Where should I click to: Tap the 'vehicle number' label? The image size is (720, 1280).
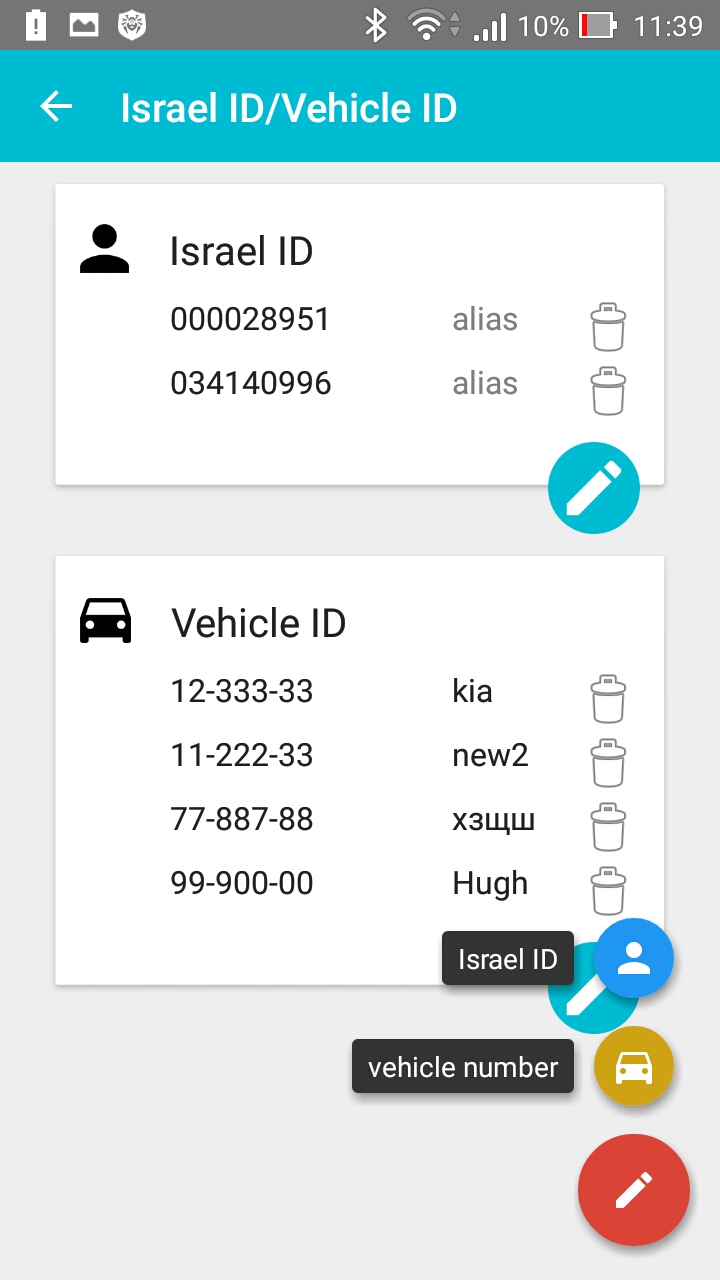click(463, 1067)
